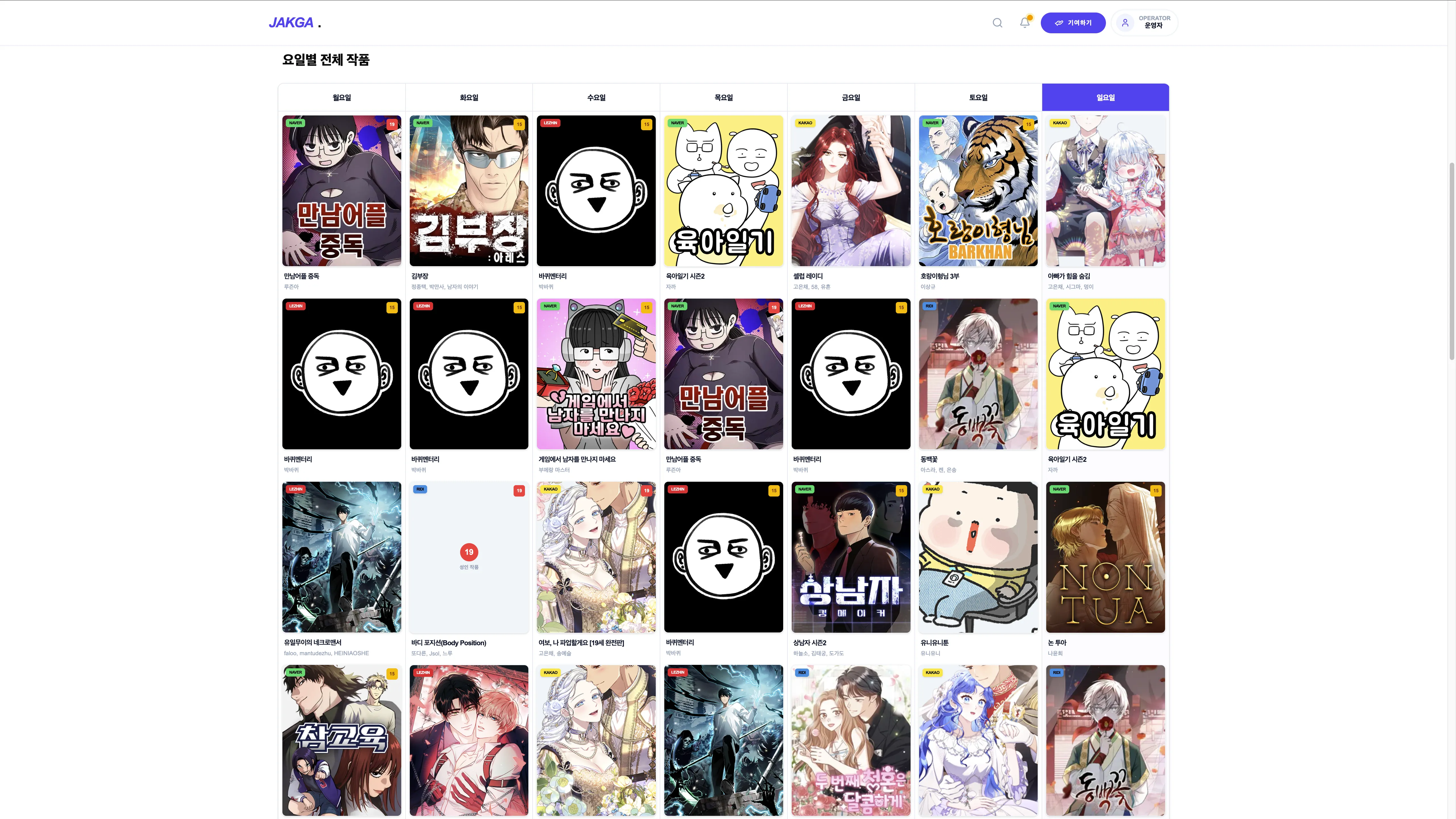Tap the 기여하기 button
1456x819 pixels.
[x=1073, y=23]
